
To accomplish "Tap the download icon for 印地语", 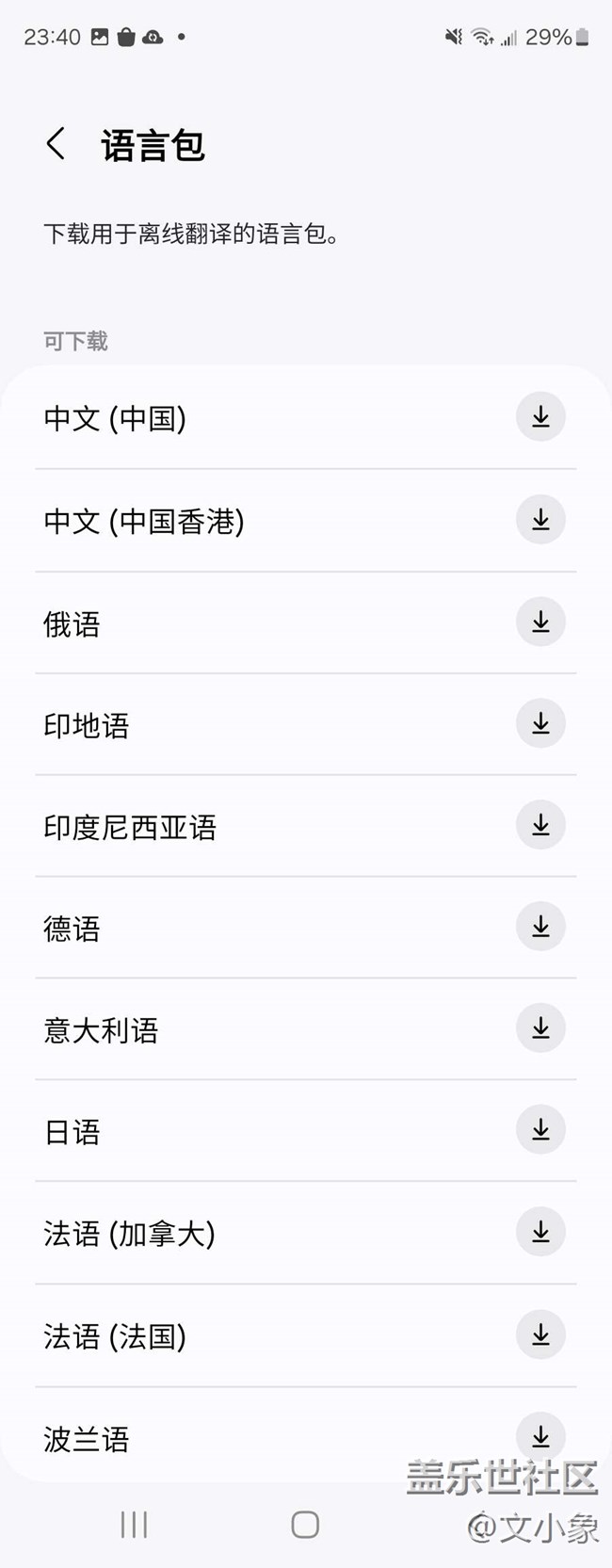I will coord(540,724).
